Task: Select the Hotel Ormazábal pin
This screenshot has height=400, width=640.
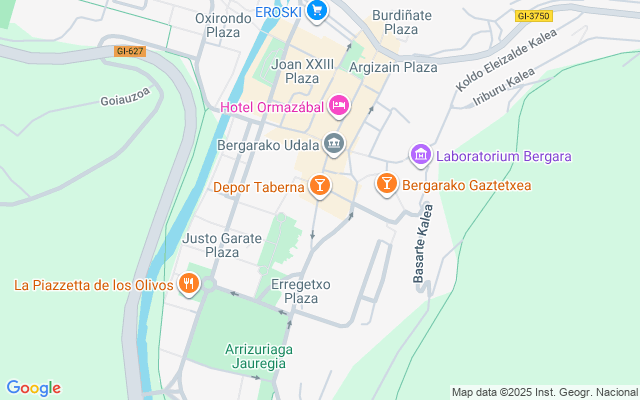Action: click(339, 105)
